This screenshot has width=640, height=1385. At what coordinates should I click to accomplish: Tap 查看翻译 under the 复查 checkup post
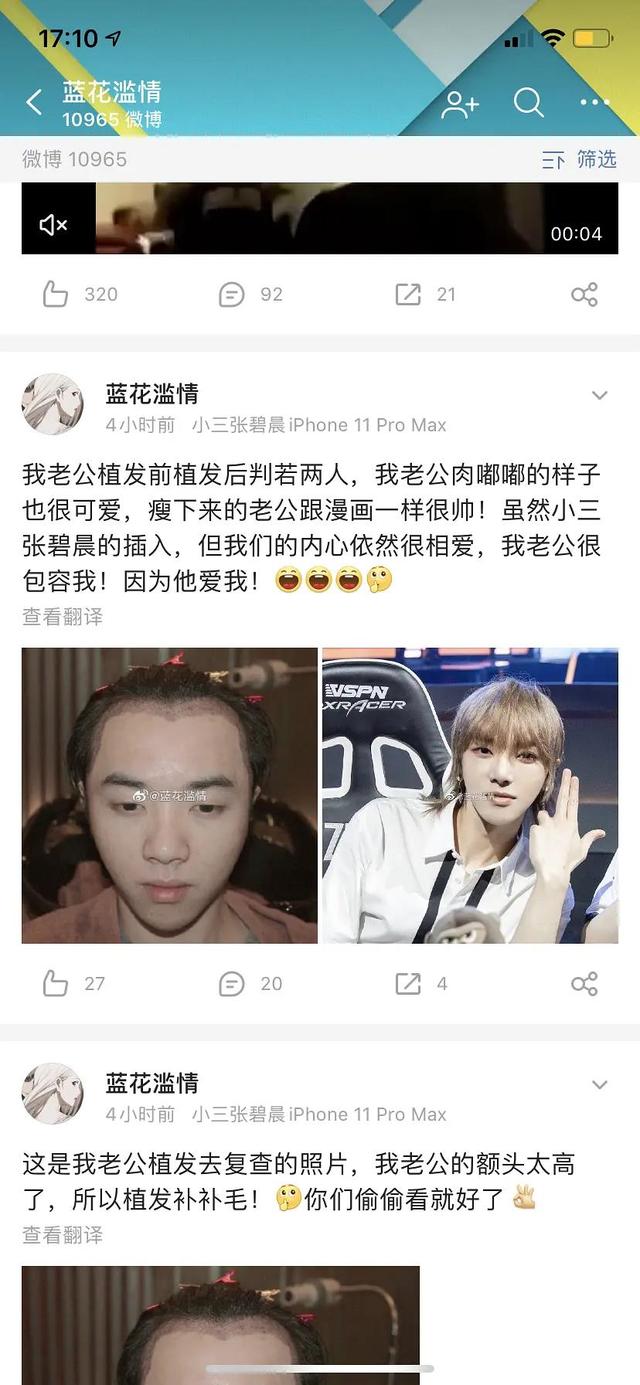[x=62, y=1235]
